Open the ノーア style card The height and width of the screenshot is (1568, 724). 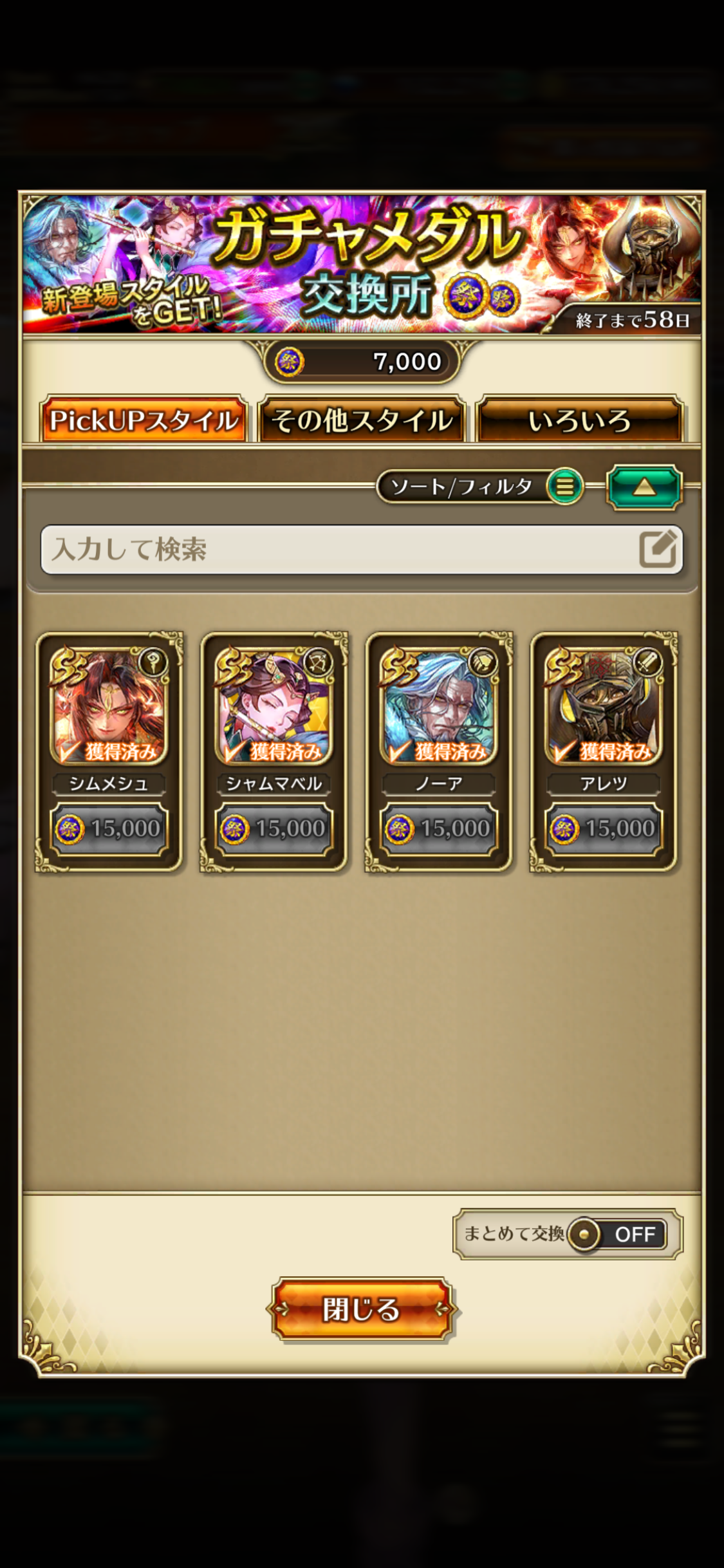click(438, 751)
